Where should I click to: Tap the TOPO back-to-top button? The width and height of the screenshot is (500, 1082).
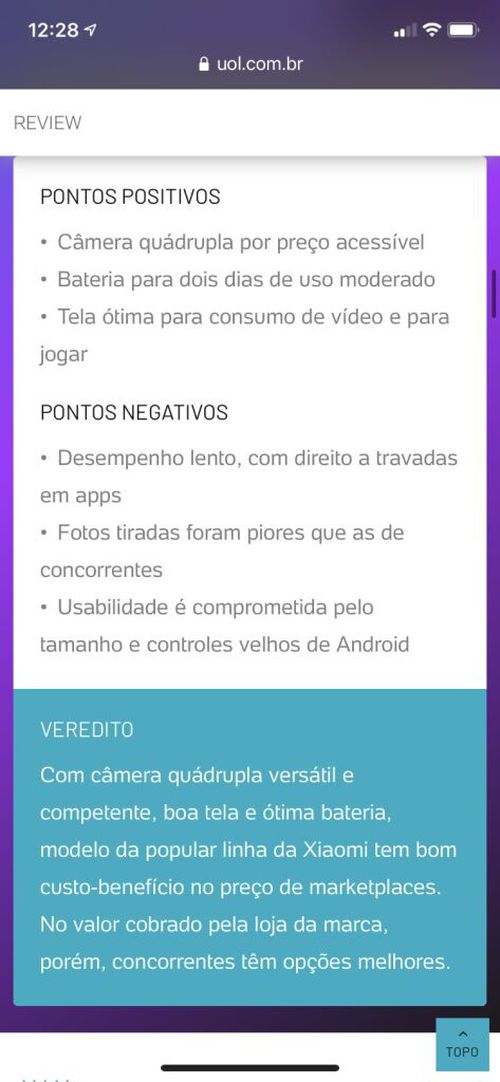point(462,1044)
